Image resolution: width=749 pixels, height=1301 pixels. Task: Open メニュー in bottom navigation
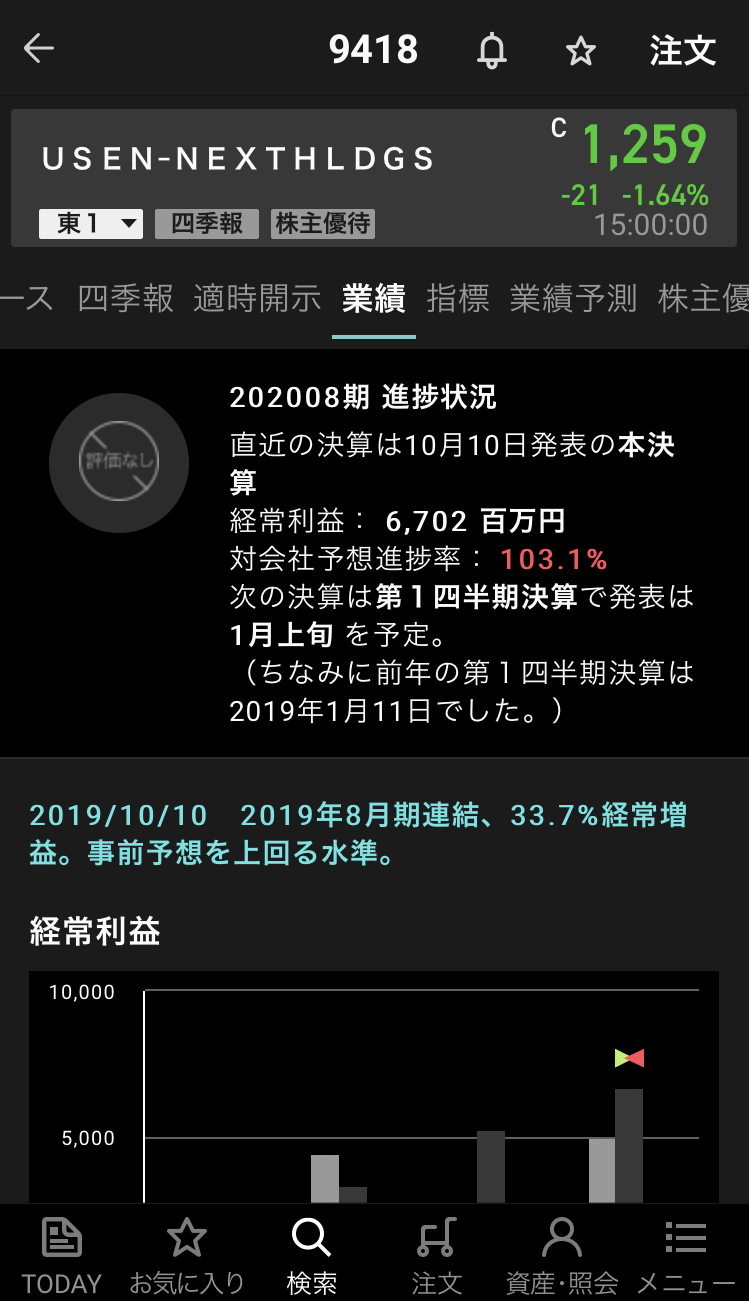(x=686, y=1254)
